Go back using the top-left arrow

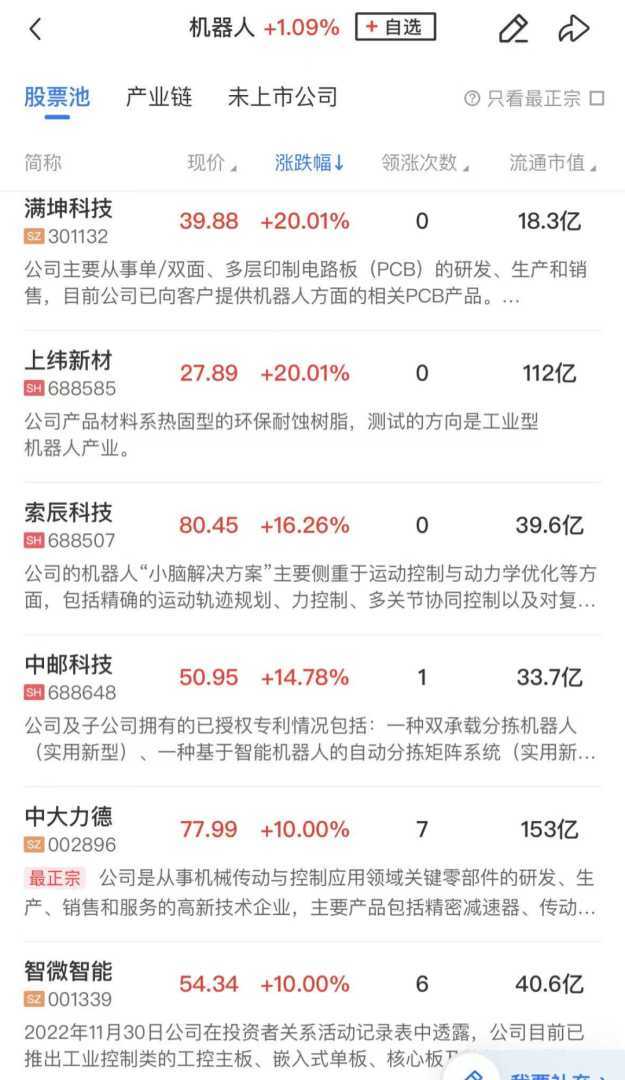35,29
